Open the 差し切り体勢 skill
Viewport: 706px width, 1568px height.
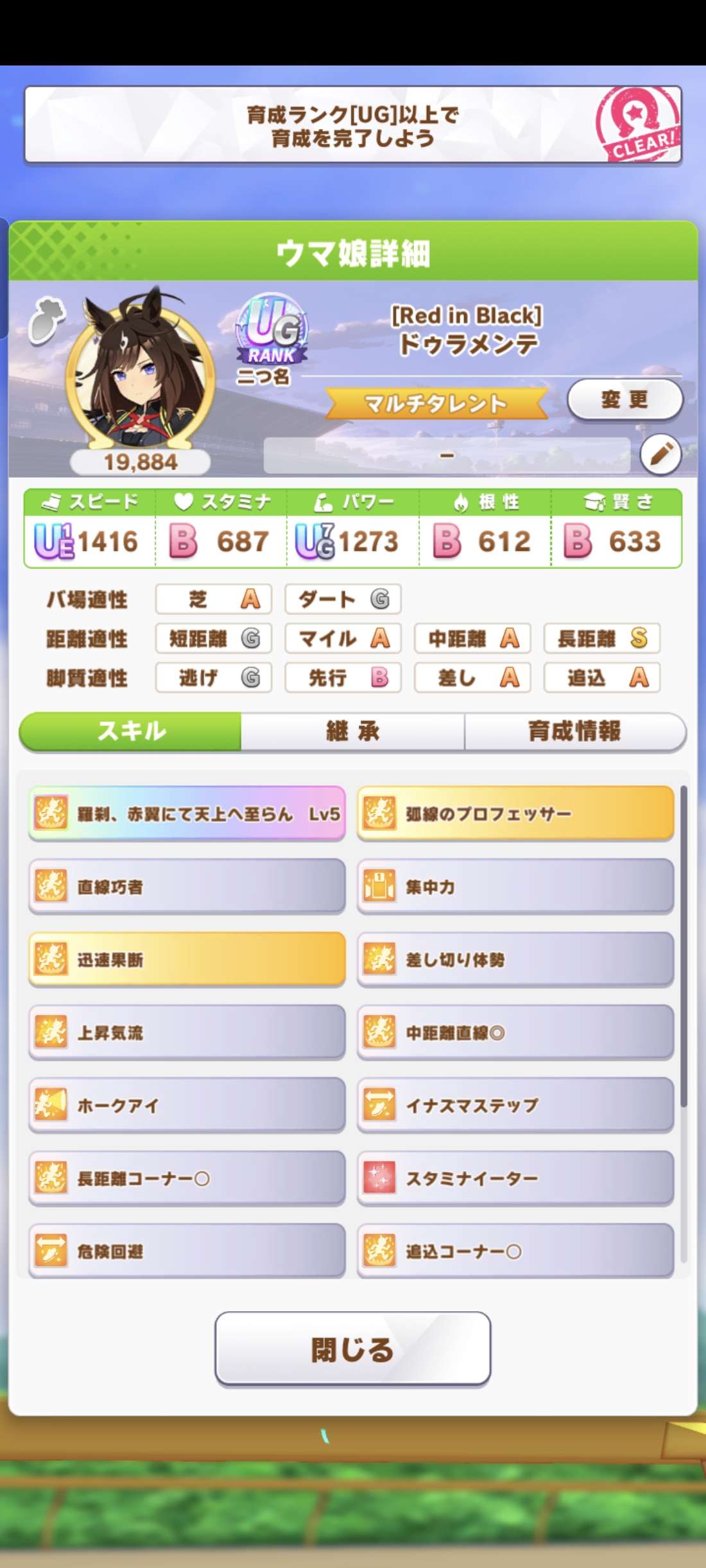pyautogui.click(x=515, y=959)
